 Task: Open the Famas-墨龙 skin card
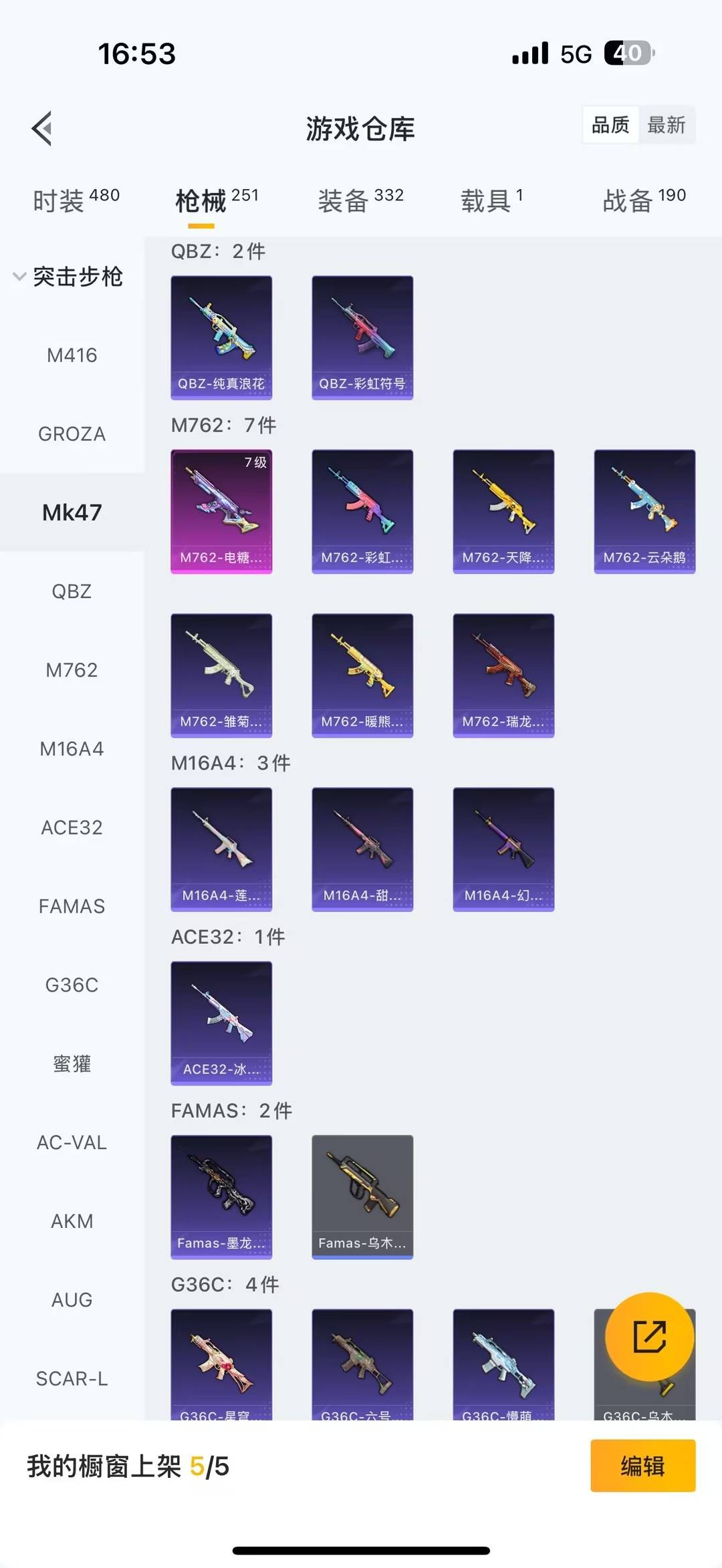(x=221, y=1197)
